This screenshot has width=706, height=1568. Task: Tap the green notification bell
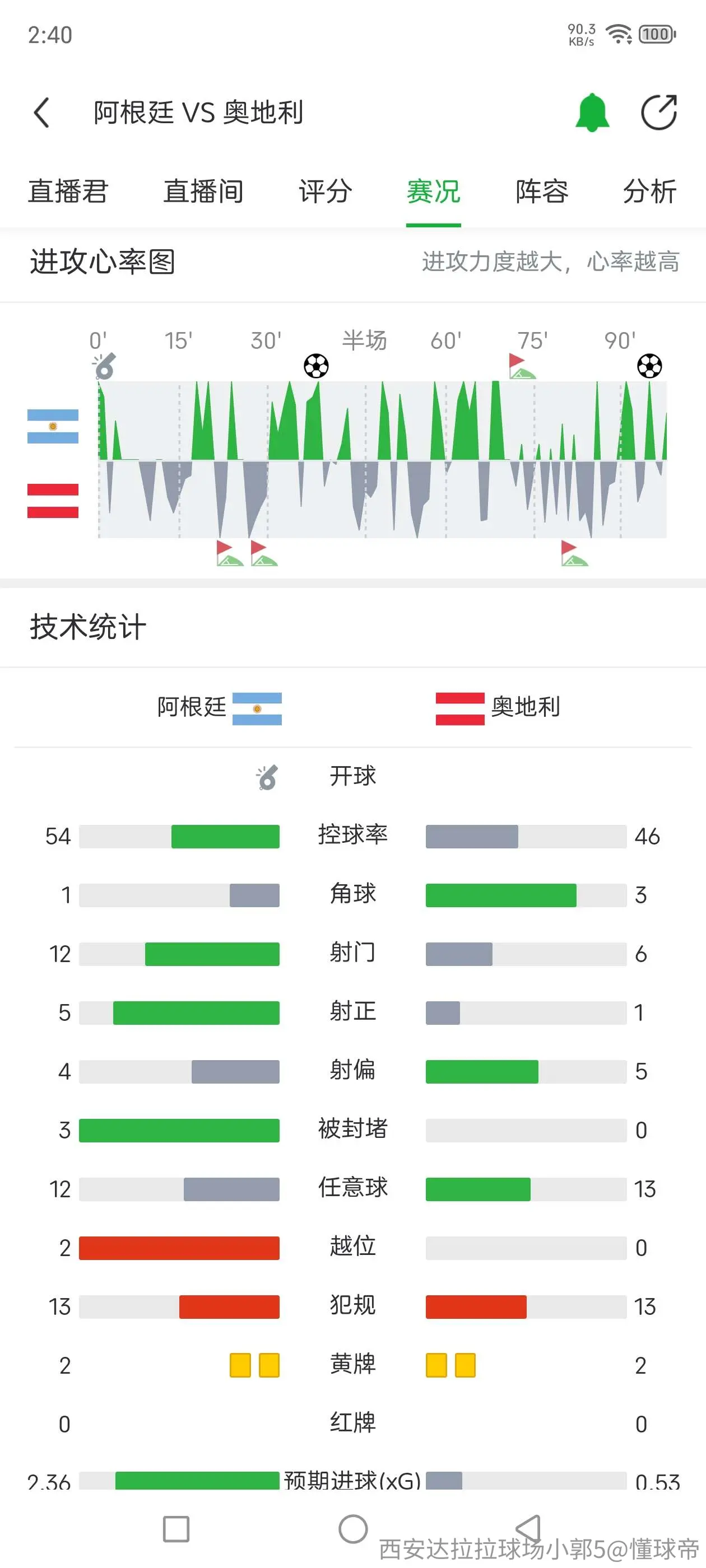pyautogui.click(x=592, y=113)
